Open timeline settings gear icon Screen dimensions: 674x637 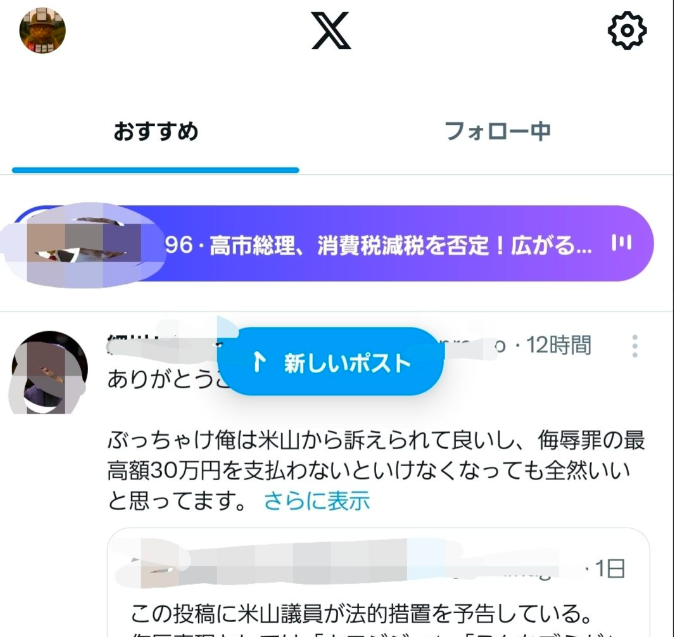coord(627,31)
